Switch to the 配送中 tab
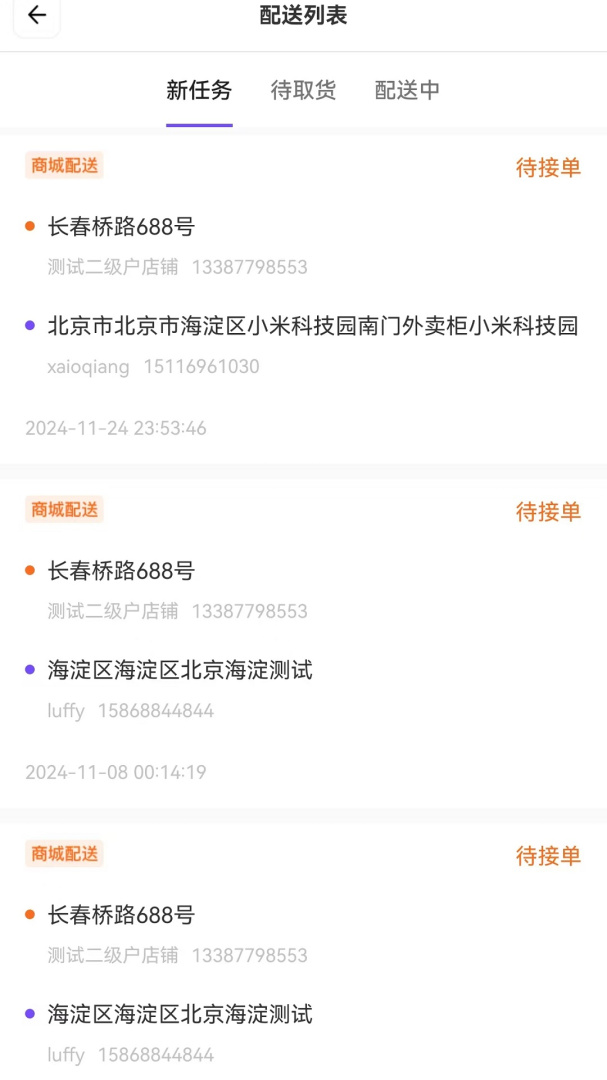Viewport: 607px width, 1080px height. [407, 91]
